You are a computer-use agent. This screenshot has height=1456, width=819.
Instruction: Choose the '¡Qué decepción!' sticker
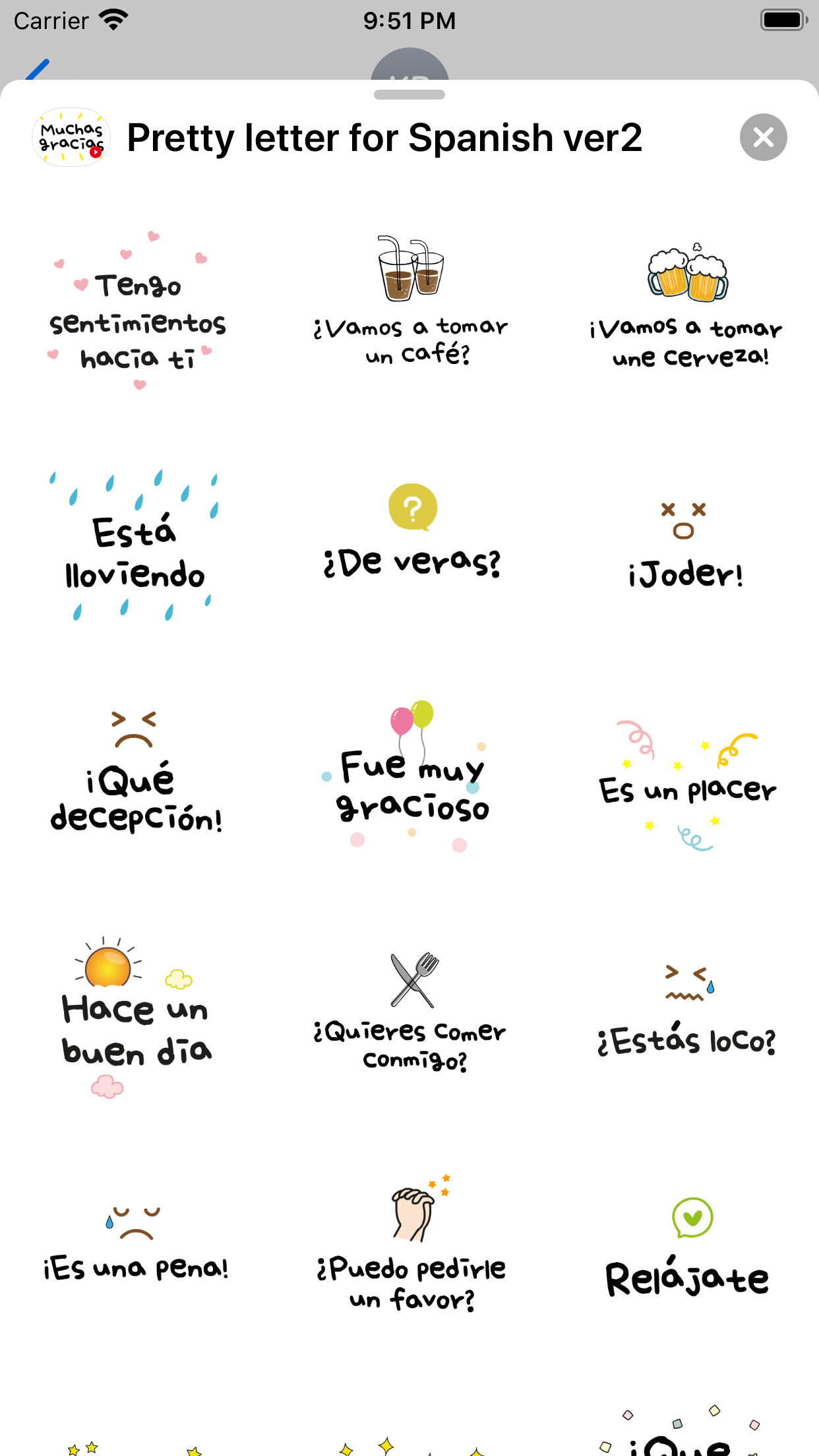pyautogui.click(x=135, y=772)
